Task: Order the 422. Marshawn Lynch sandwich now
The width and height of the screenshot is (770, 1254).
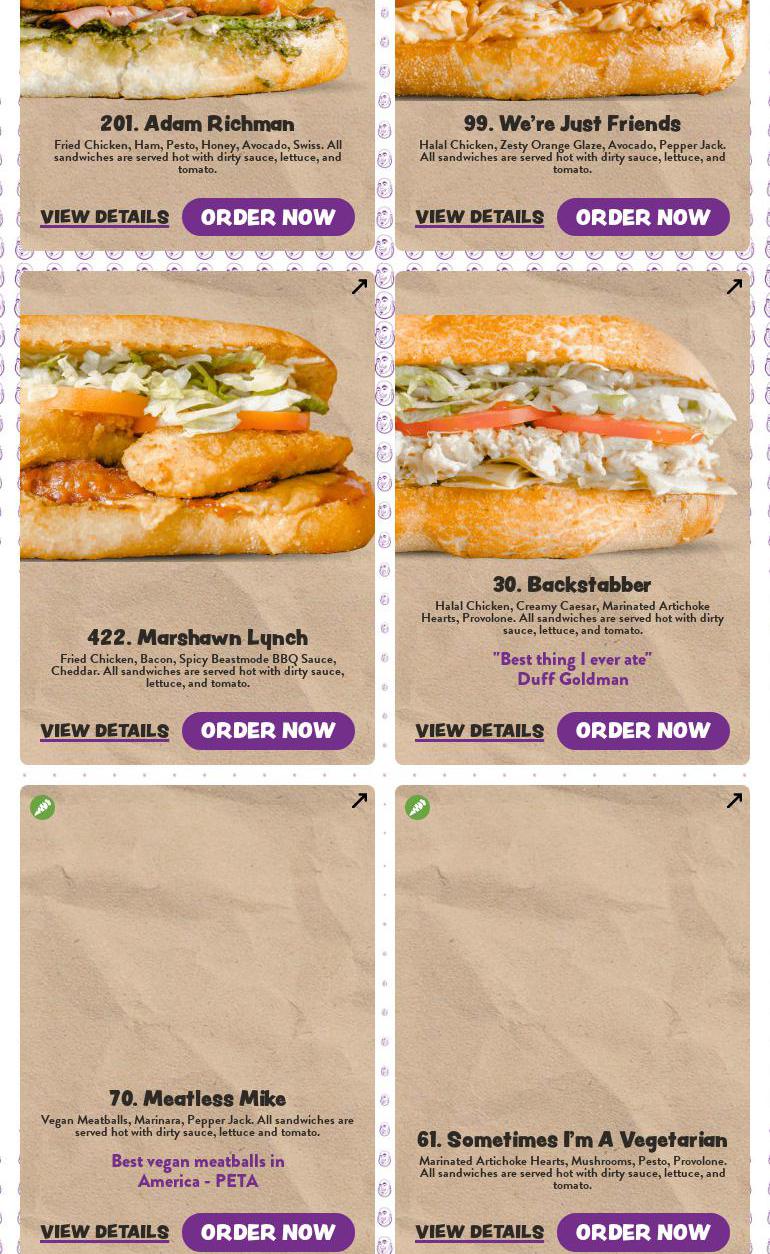Action: 268,731
